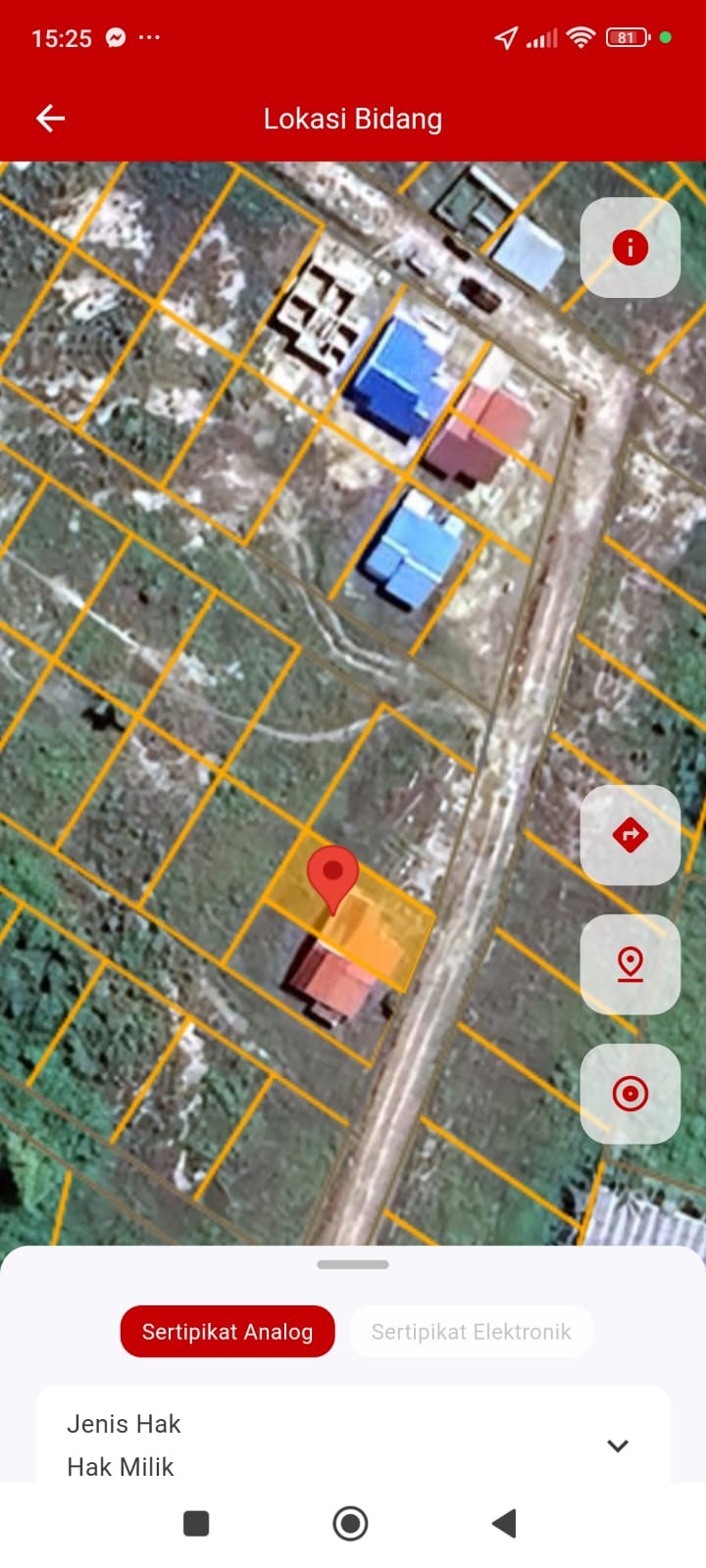This screenshot has height=1568, width=706.
Task: Select the Sertipikat Analog tab
Action: [x=227, y=1332]
